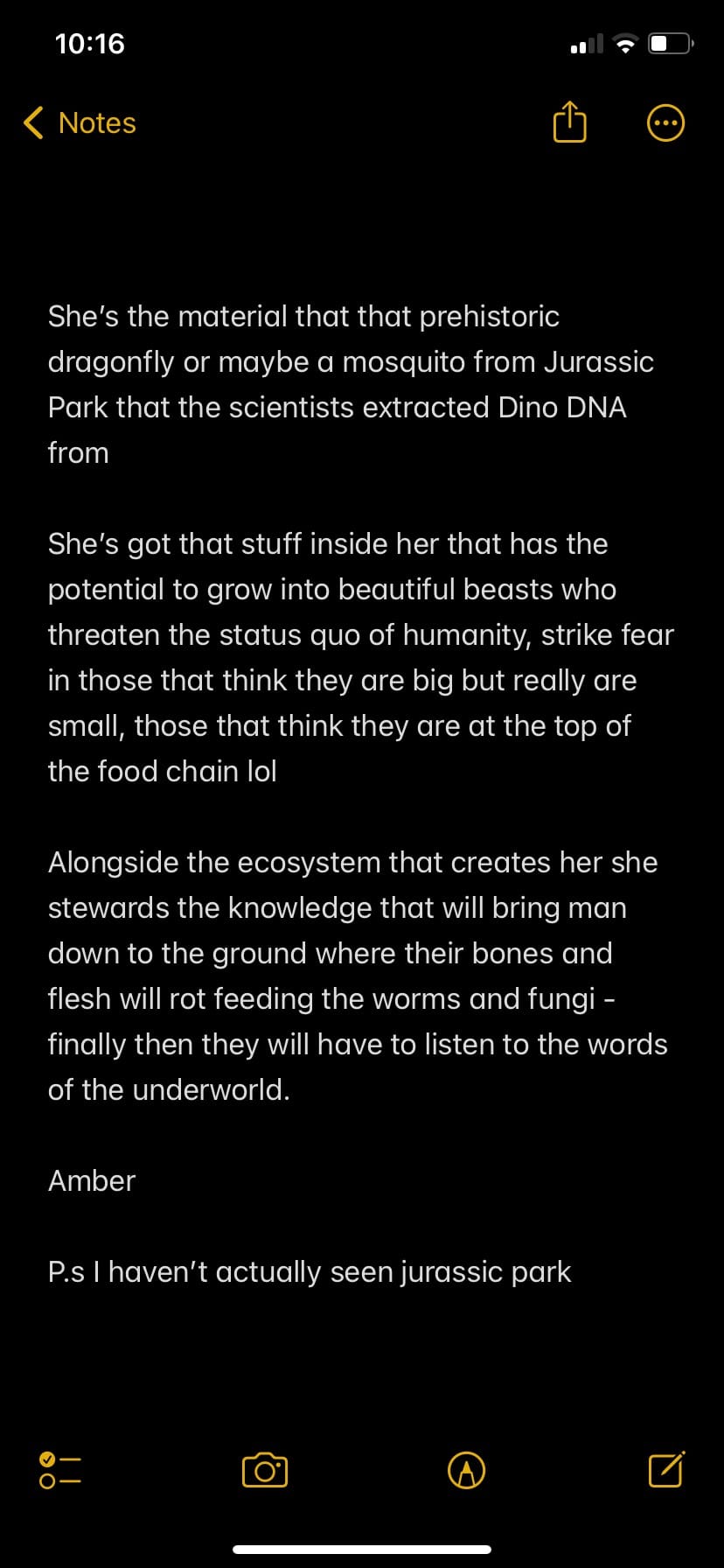Share this note
724x1568 pixels.
click(569, 122)
